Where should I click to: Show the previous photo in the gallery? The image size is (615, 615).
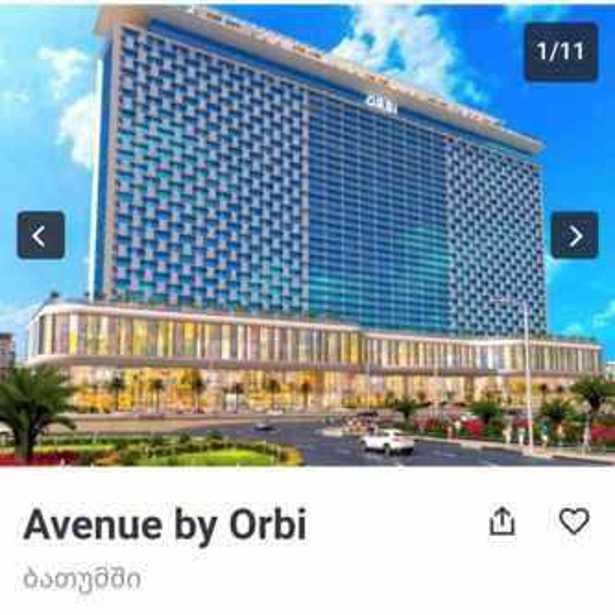click(x=40, y=235)
